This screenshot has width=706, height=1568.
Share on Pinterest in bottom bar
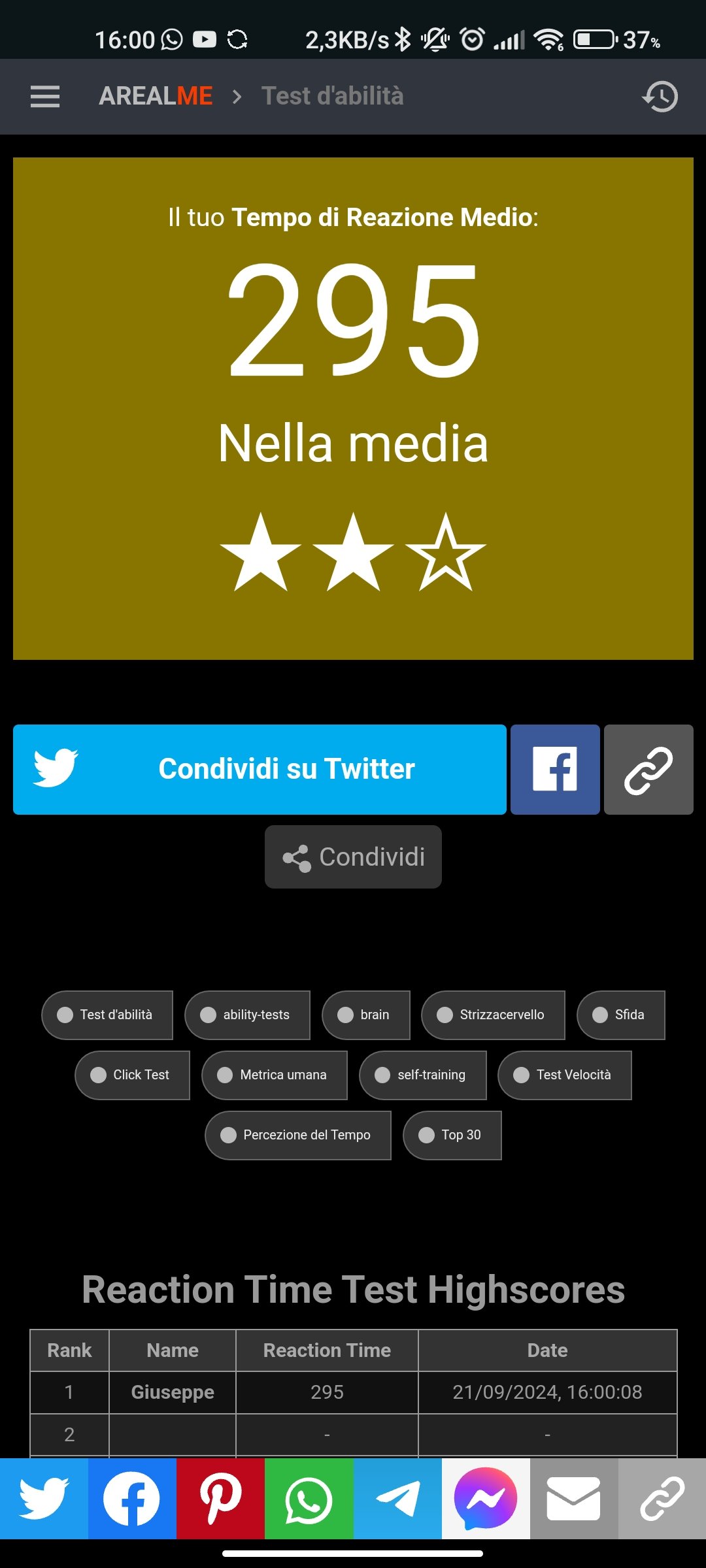[221, 1499]
